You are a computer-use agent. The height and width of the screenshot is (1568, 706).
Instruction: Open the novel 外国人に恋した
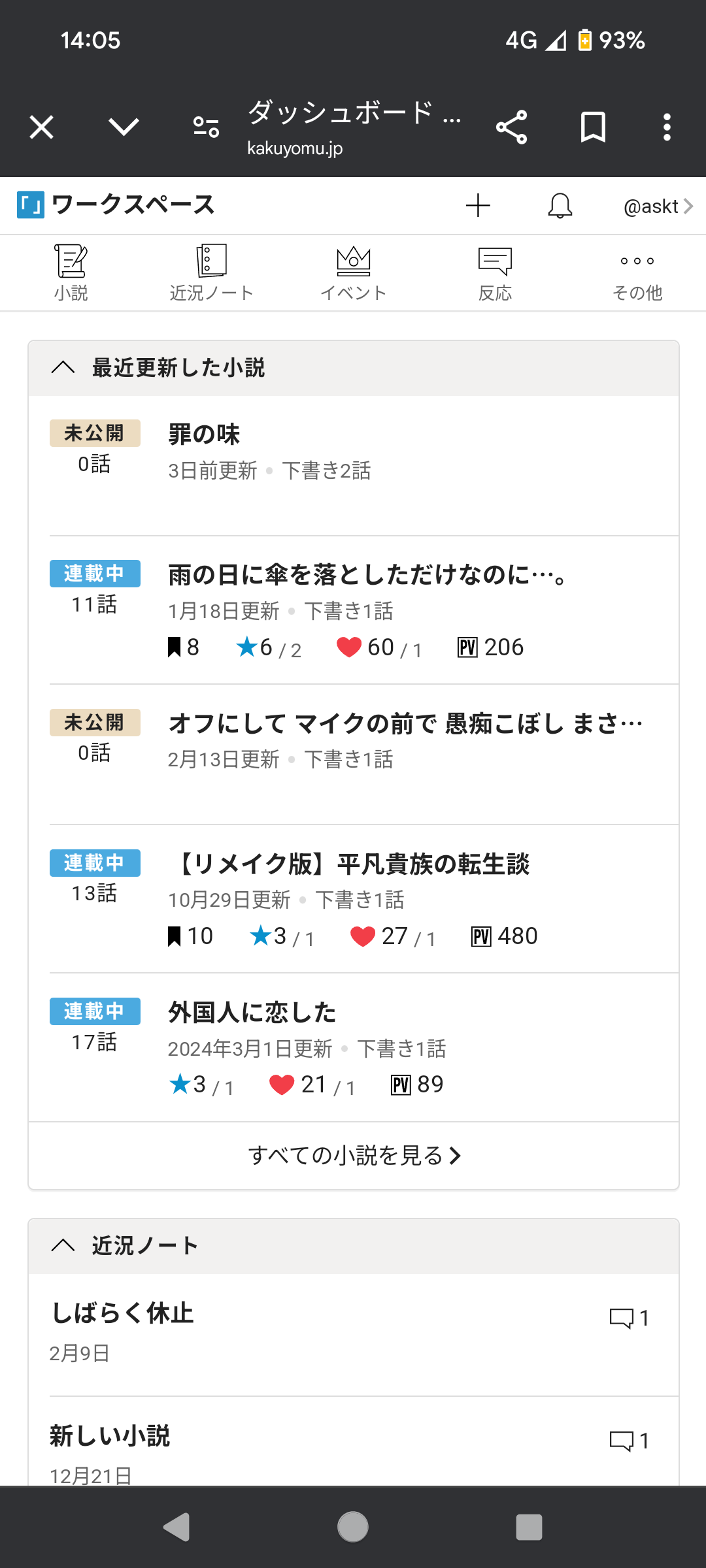[252, 1012]
